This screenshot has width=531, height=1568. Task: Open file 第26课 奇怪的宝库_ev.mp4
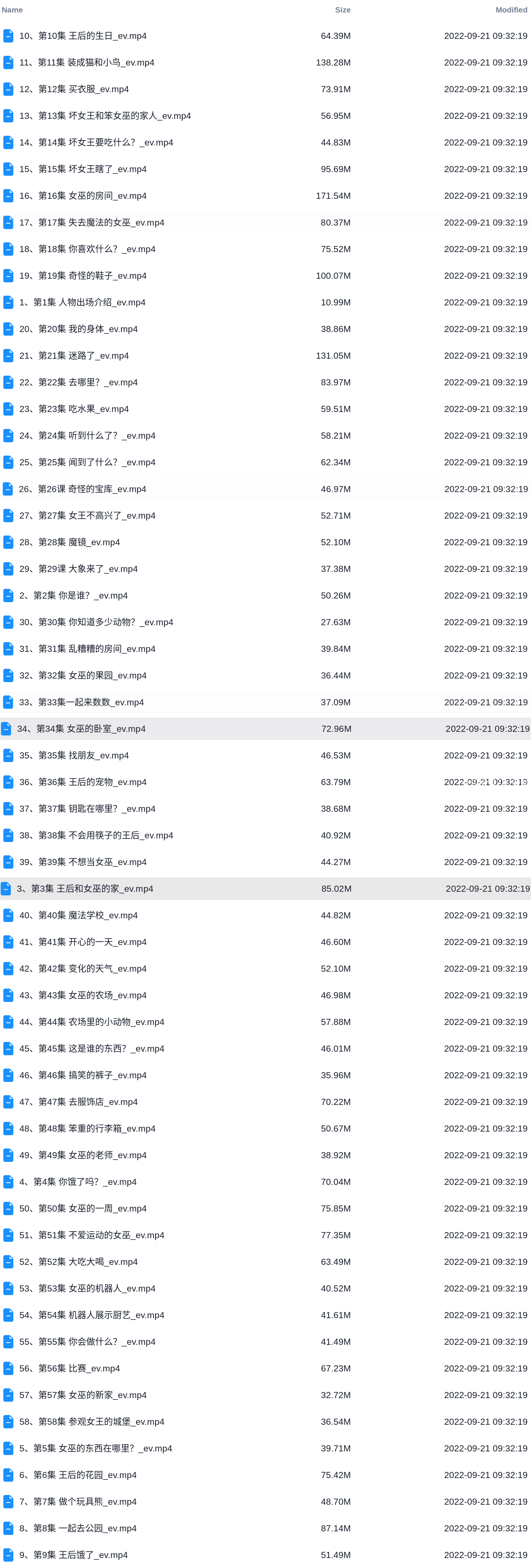pyautogui.click(x=83, y=489)
